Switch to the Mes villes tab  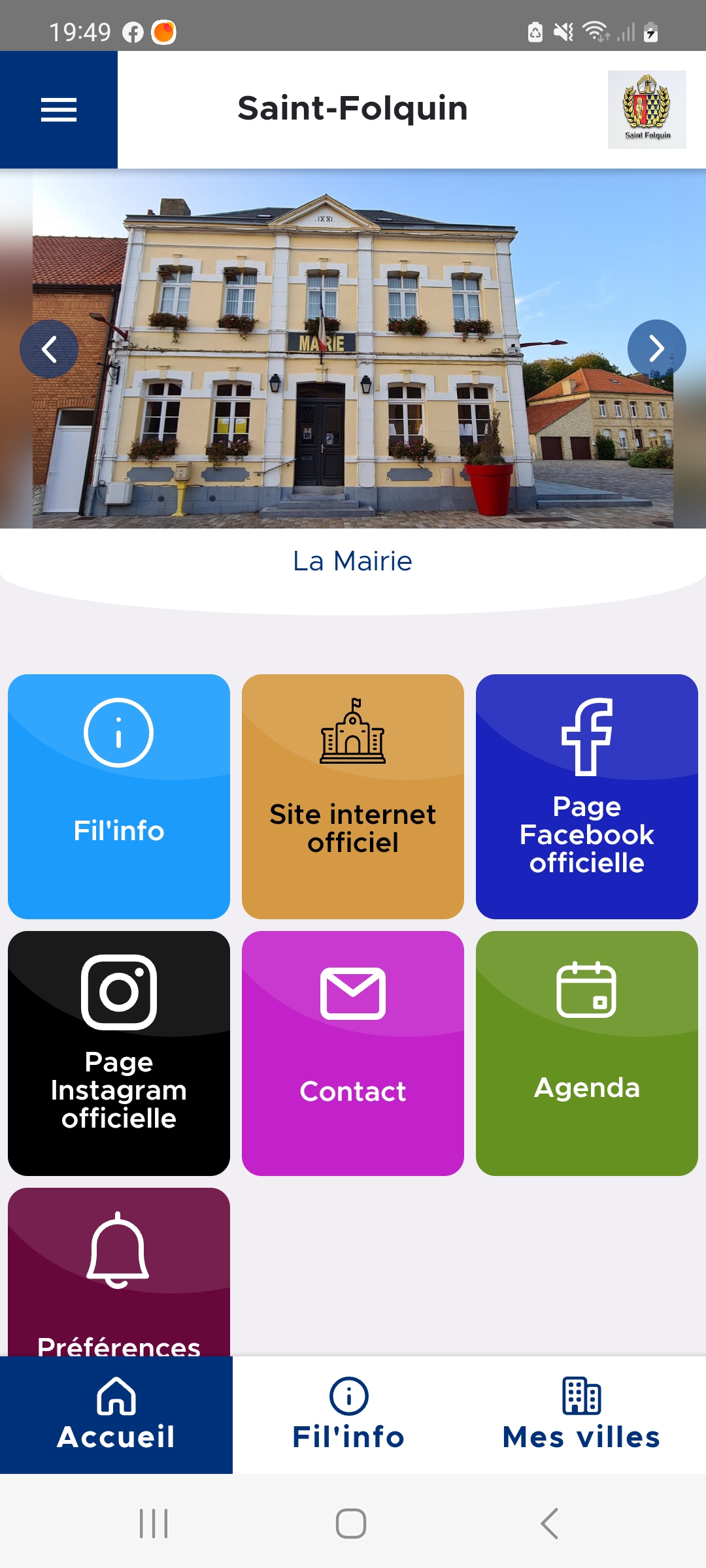point(582,1415)
